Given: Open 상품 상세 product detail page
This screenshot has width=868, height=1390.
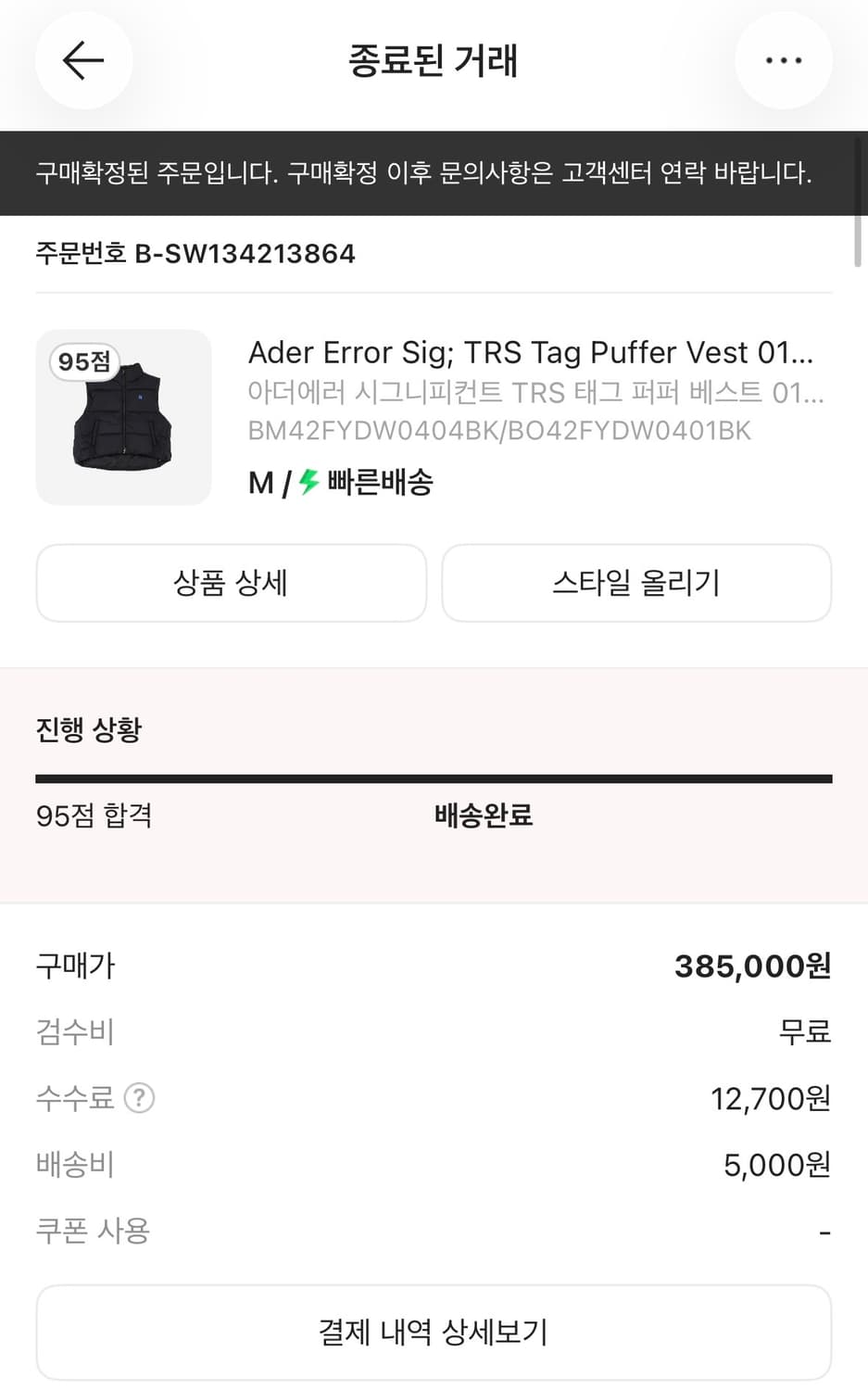Looking at the screenshot, I should (231, 583).
